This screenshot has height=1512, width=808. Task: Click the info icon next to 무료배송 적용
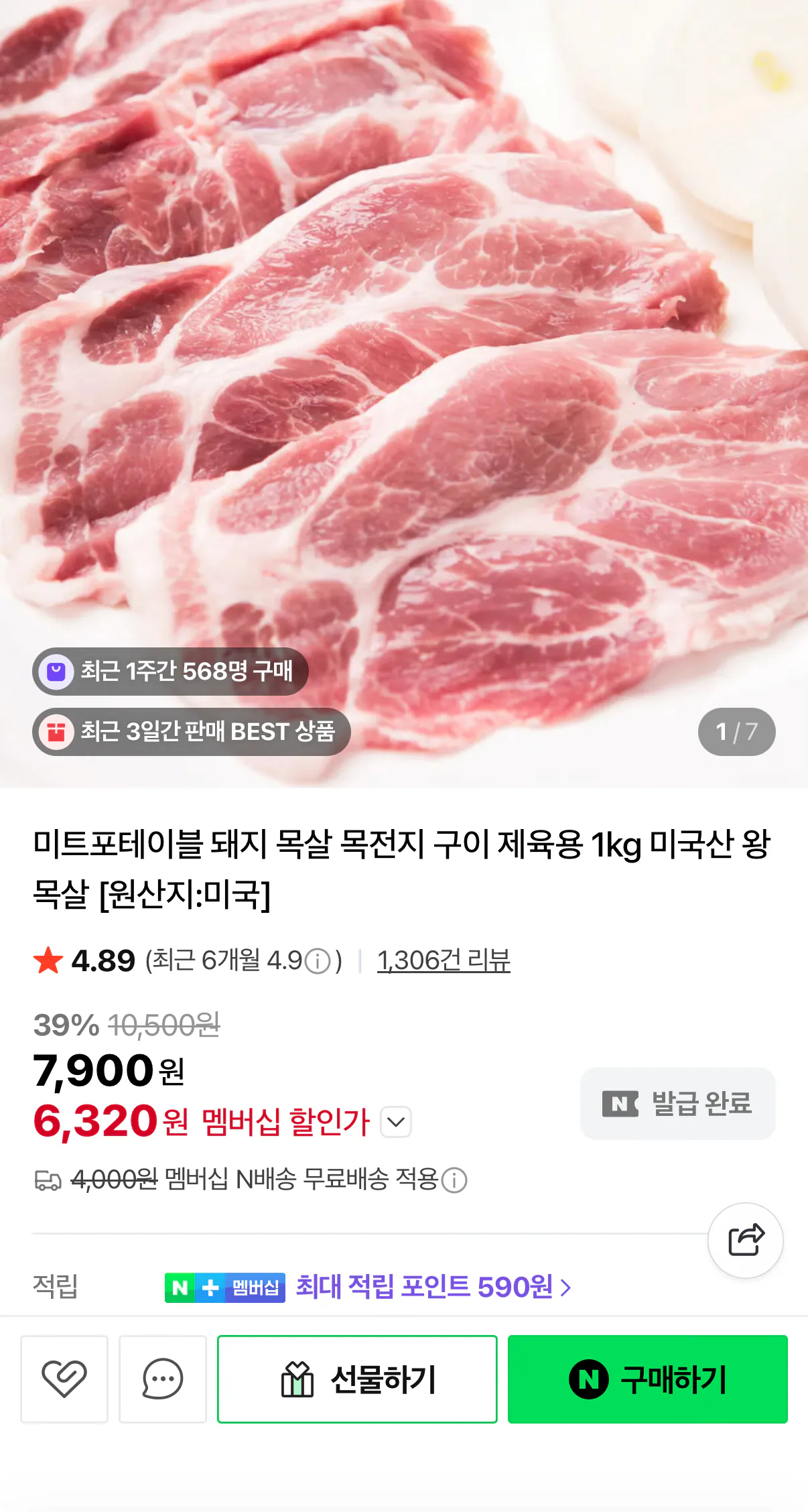[456, 1181]
